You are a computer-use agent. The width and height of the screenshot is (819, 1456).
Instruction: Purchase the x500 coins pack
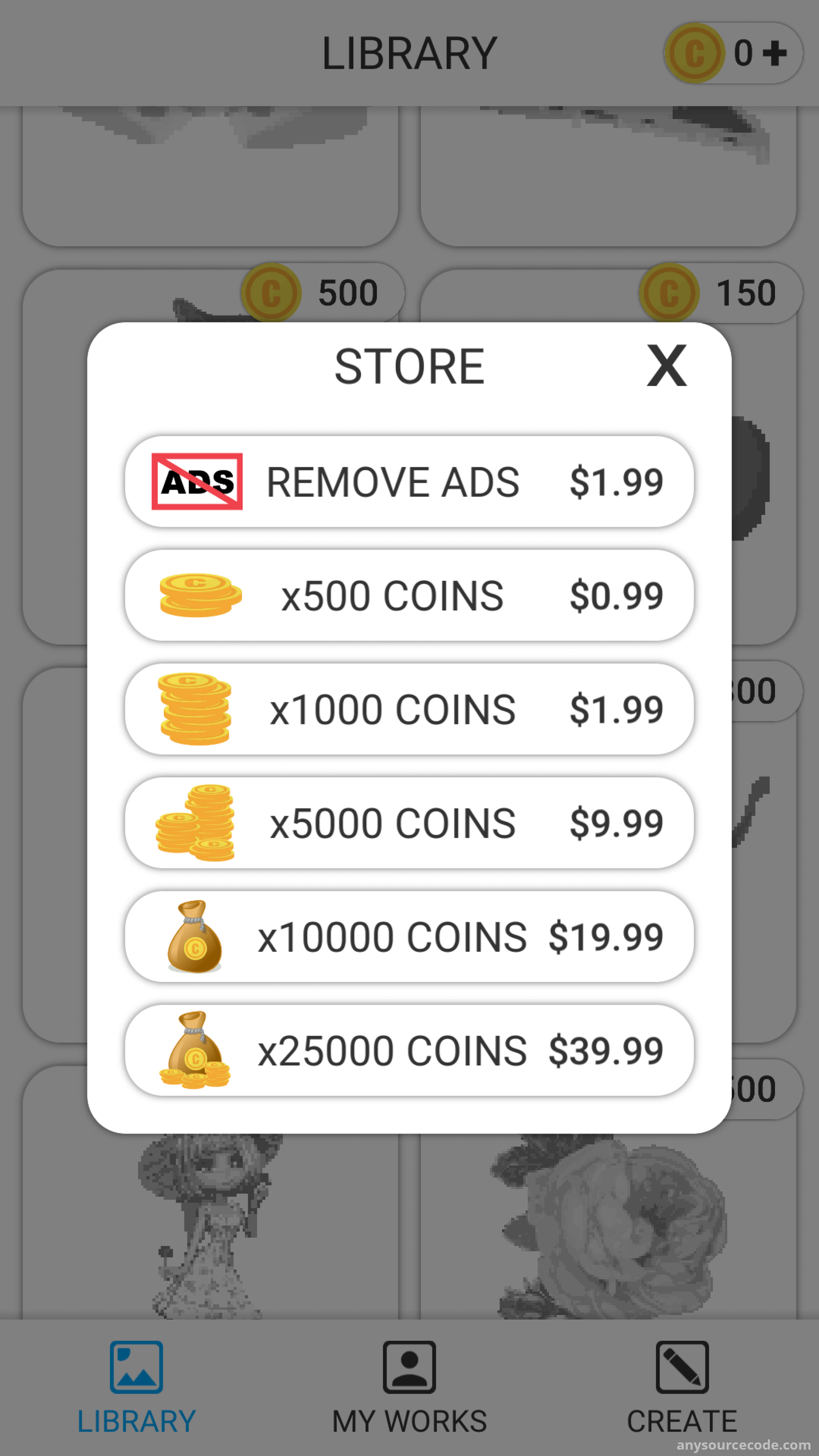(x=409, y=596)
